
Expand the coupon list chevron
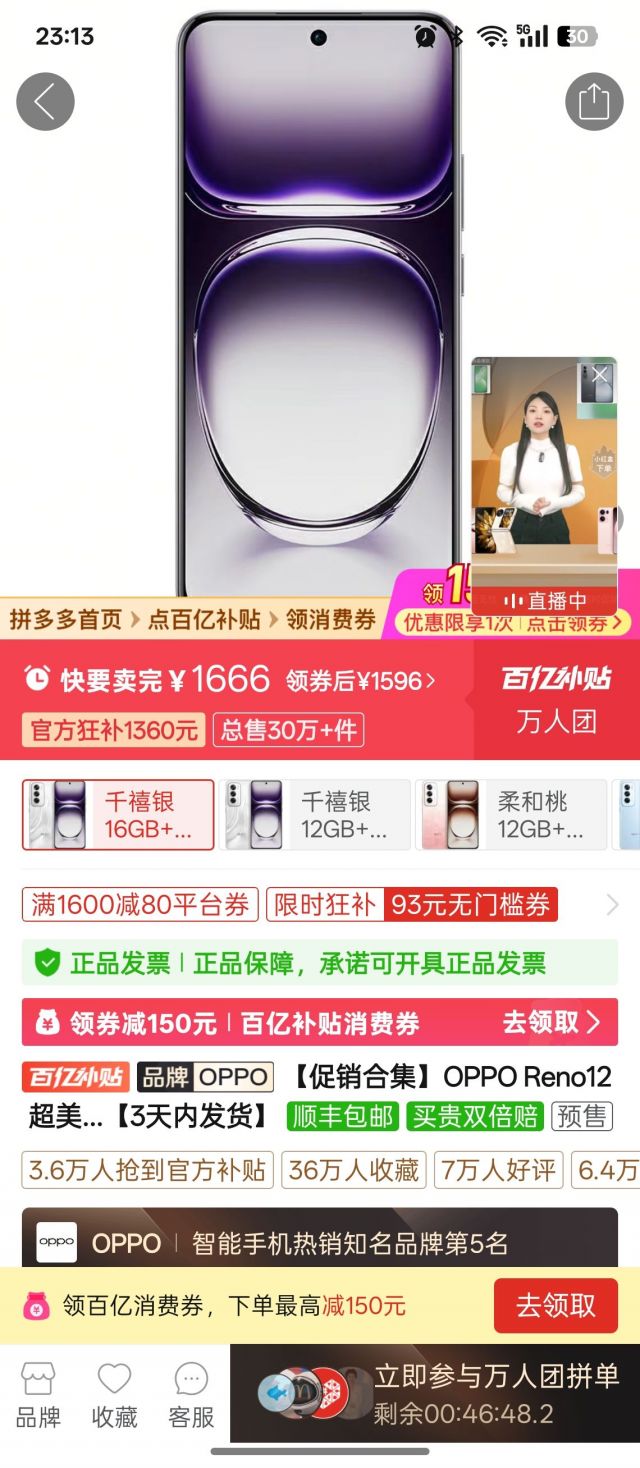pyautogui.click(x=612, y=906)
